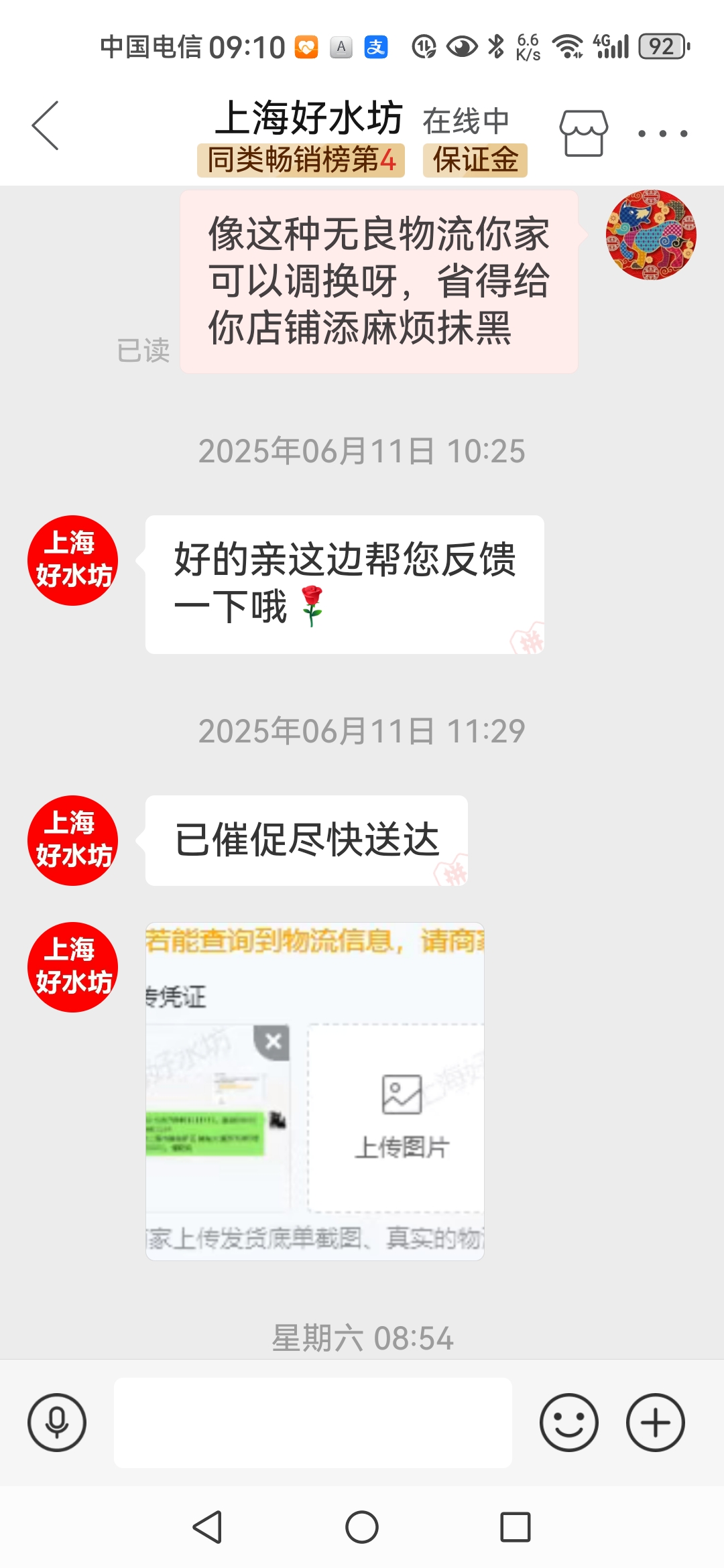Open the recent apps view

(515, 1527)
